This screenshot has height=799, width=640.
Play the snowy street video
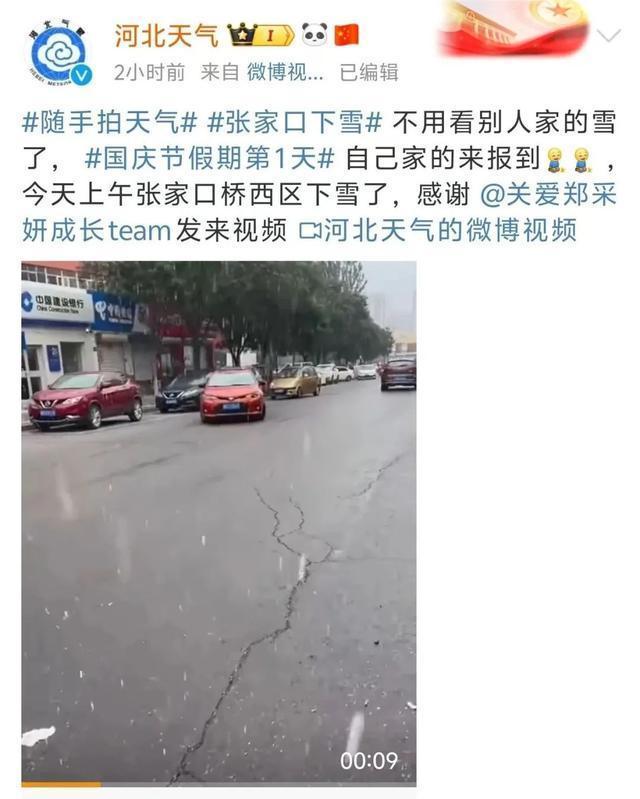218,522
